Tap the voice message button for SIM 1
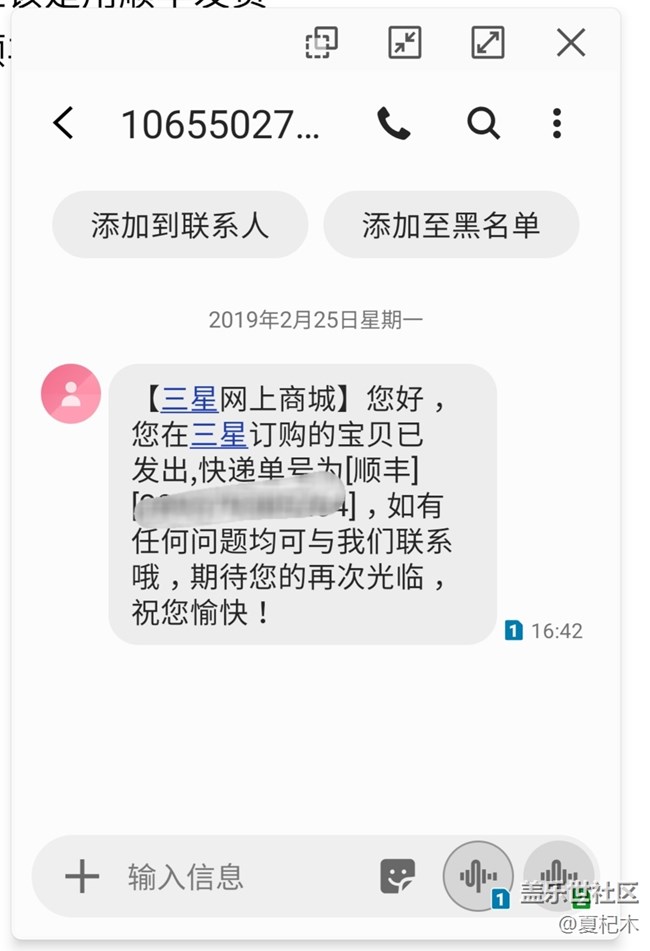650x951 pixels. coord(478,877)
